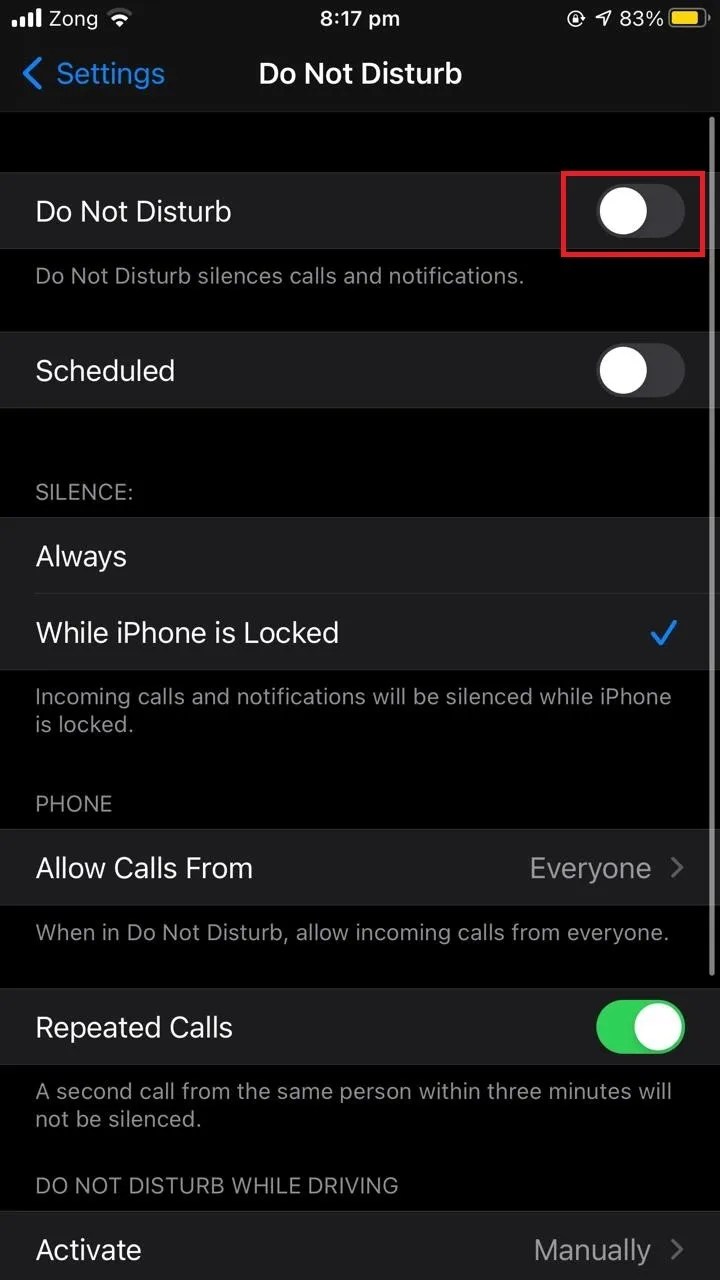Viewport: 720px width, 1280px height.
Task: Open the Allow Calls From options
Action: click(360, 868)
